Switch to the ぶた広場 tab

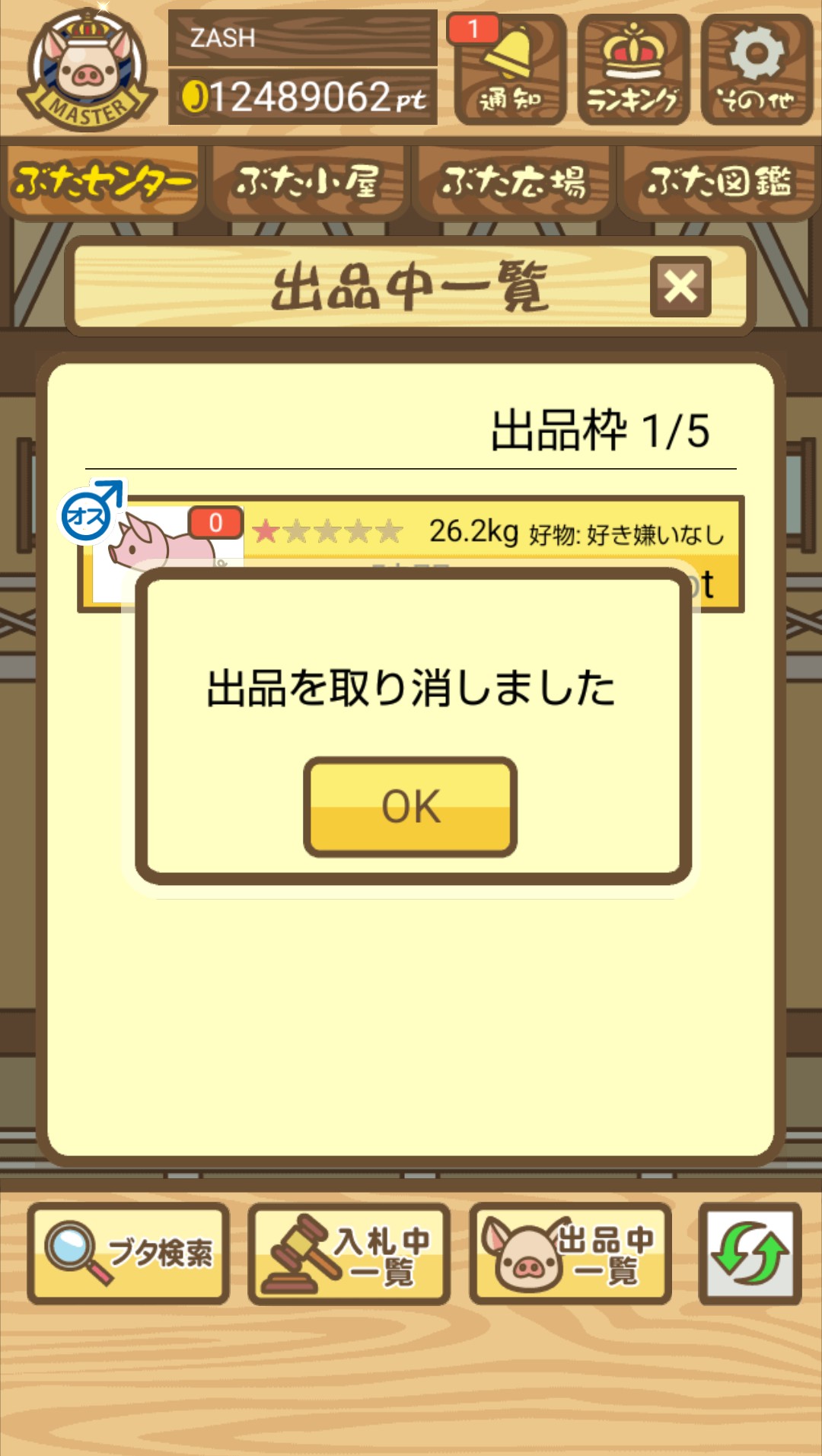[514, 183]
